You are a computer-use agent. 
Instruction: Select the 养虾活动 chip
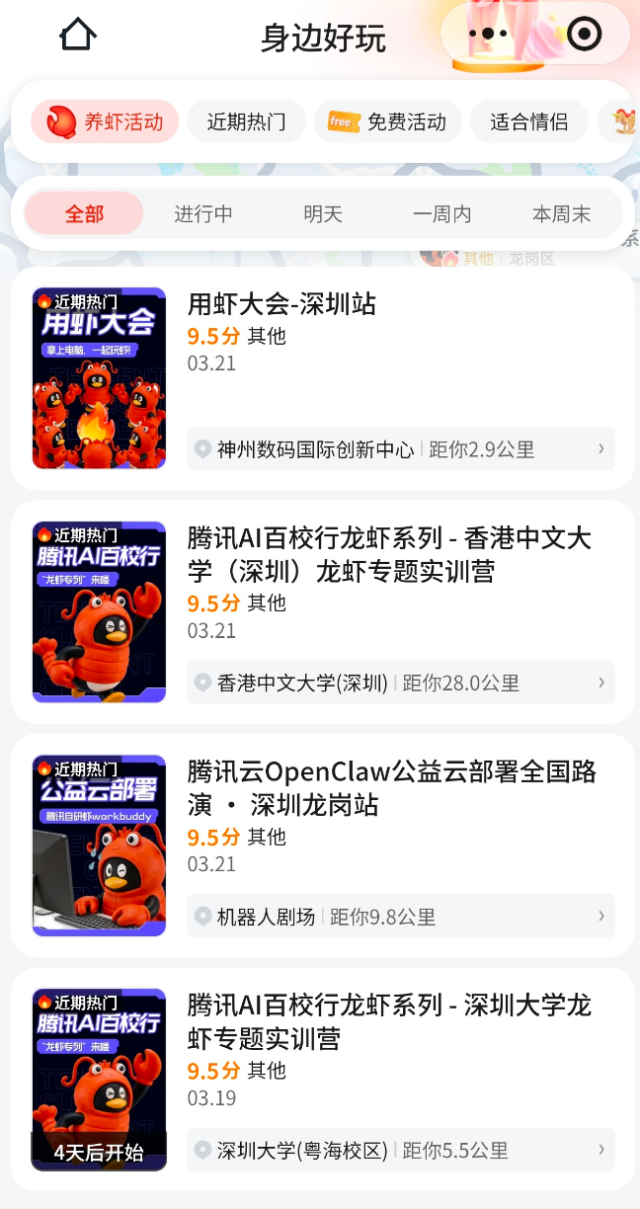click(x=105, y=122)
